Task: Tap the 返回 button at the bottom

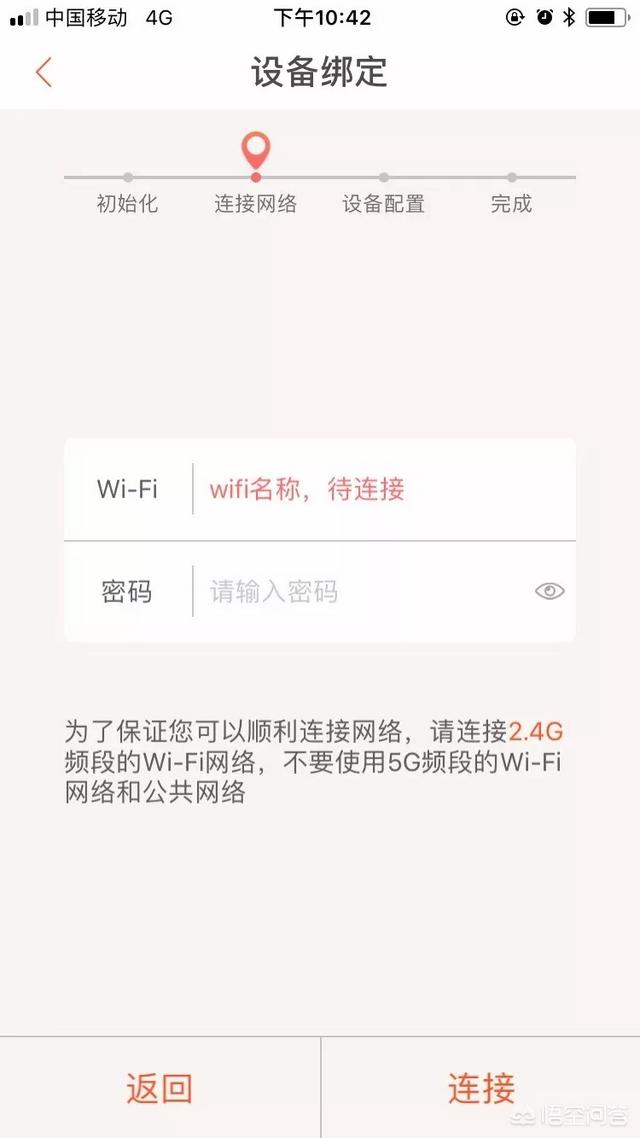Action: 159,1087
